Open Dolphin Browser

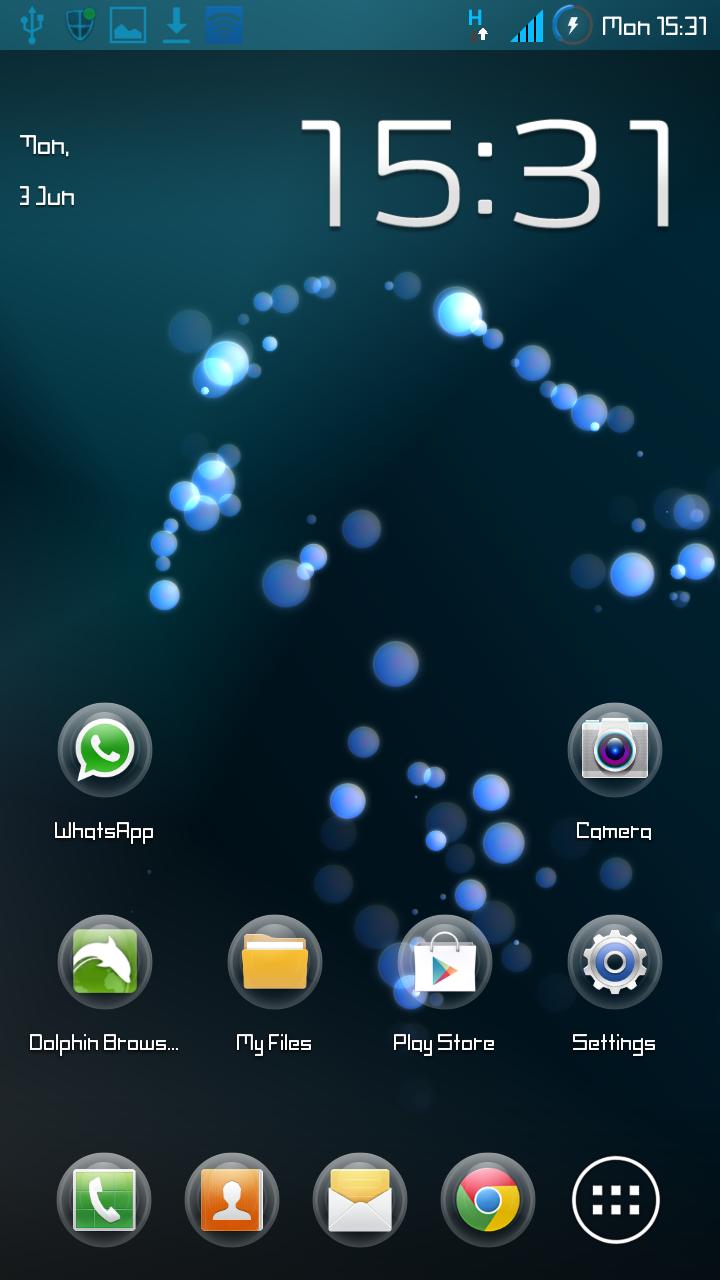pos(104,961)
